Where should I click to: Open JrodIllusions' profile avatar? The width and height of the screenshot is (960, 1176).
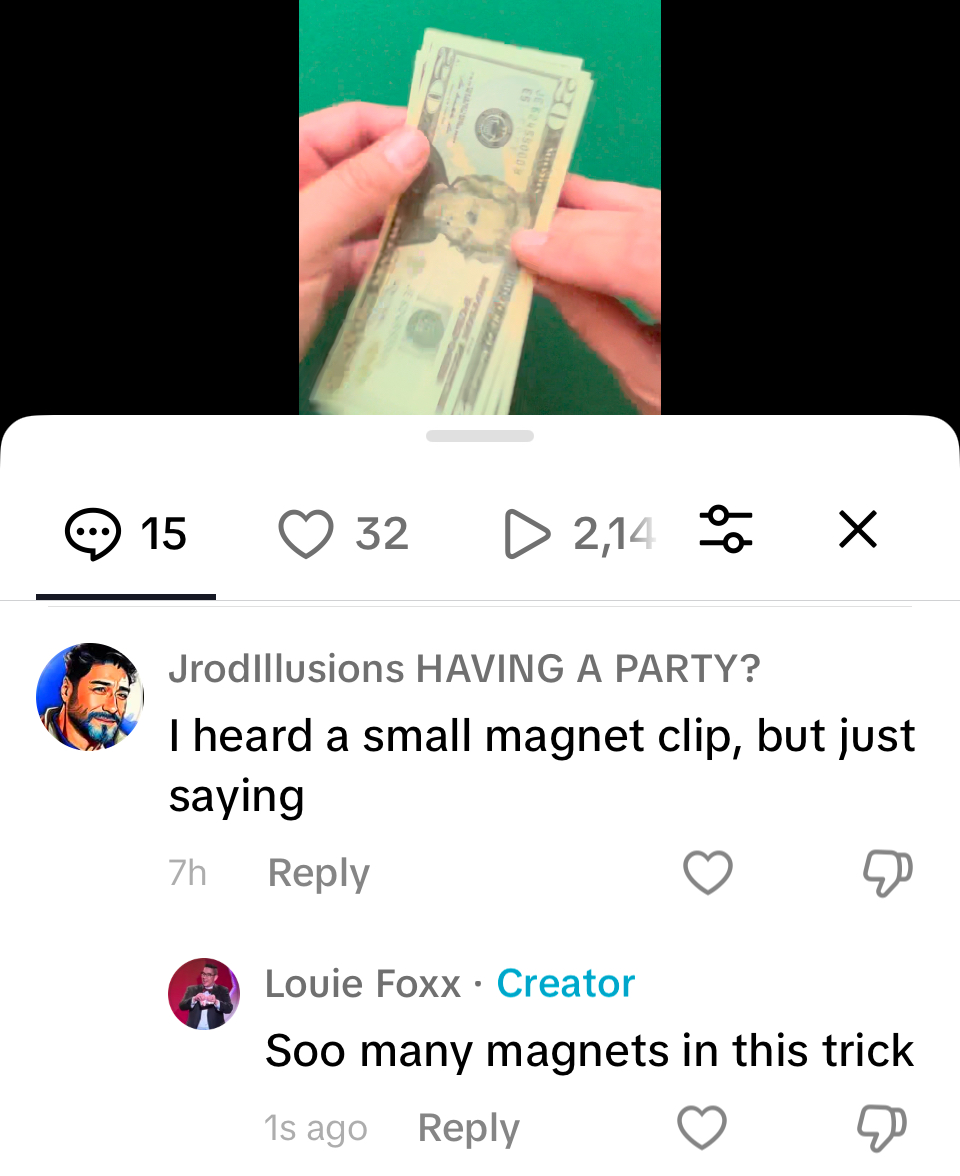[x=89, y=696]
